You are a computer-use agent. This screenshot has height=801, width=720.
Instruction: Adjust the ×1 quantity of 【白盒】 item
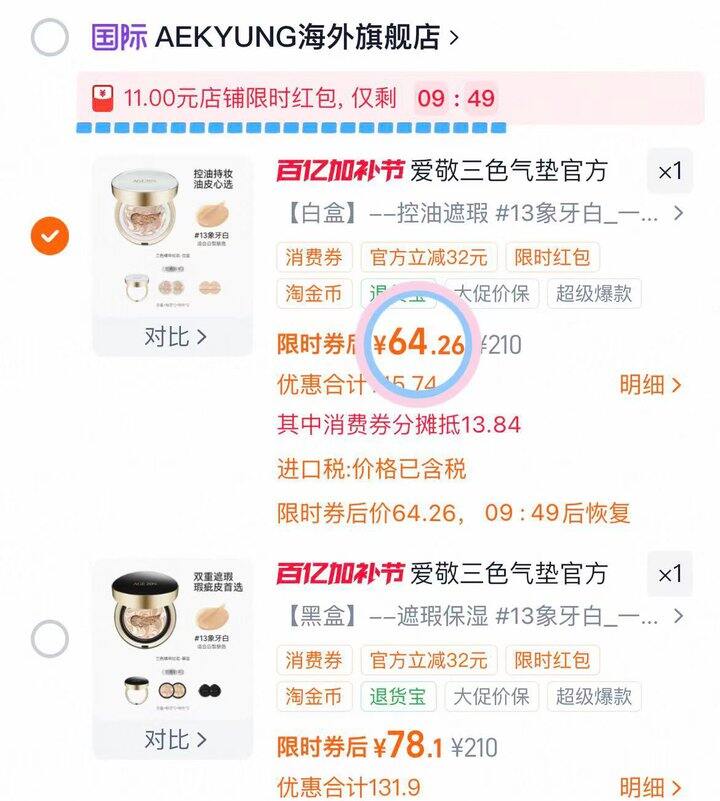coord(669,171)
